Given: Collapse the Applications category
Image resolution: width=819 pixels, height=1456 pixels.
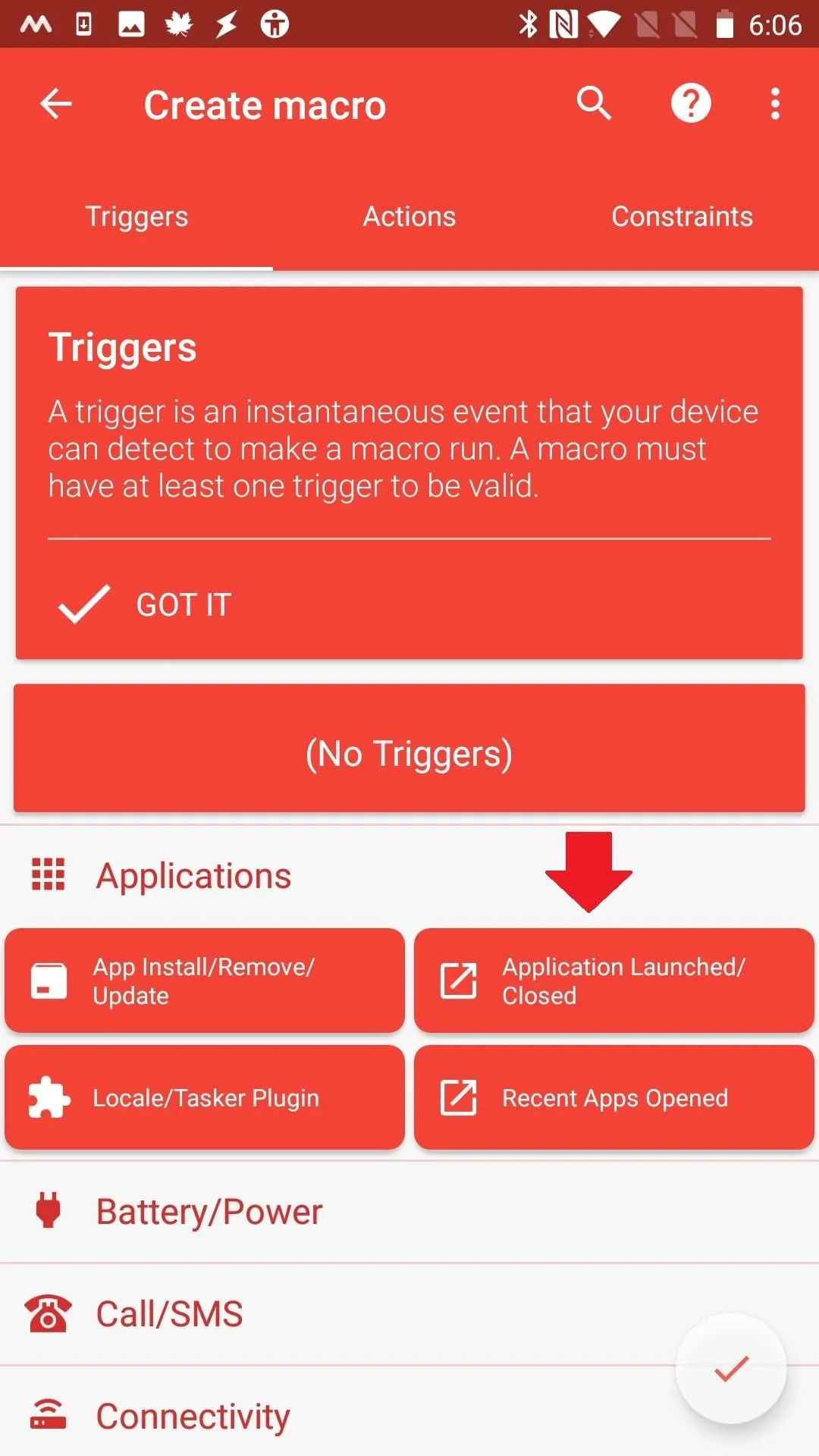Looking at the screenshot, I should [x=409, y=876].
